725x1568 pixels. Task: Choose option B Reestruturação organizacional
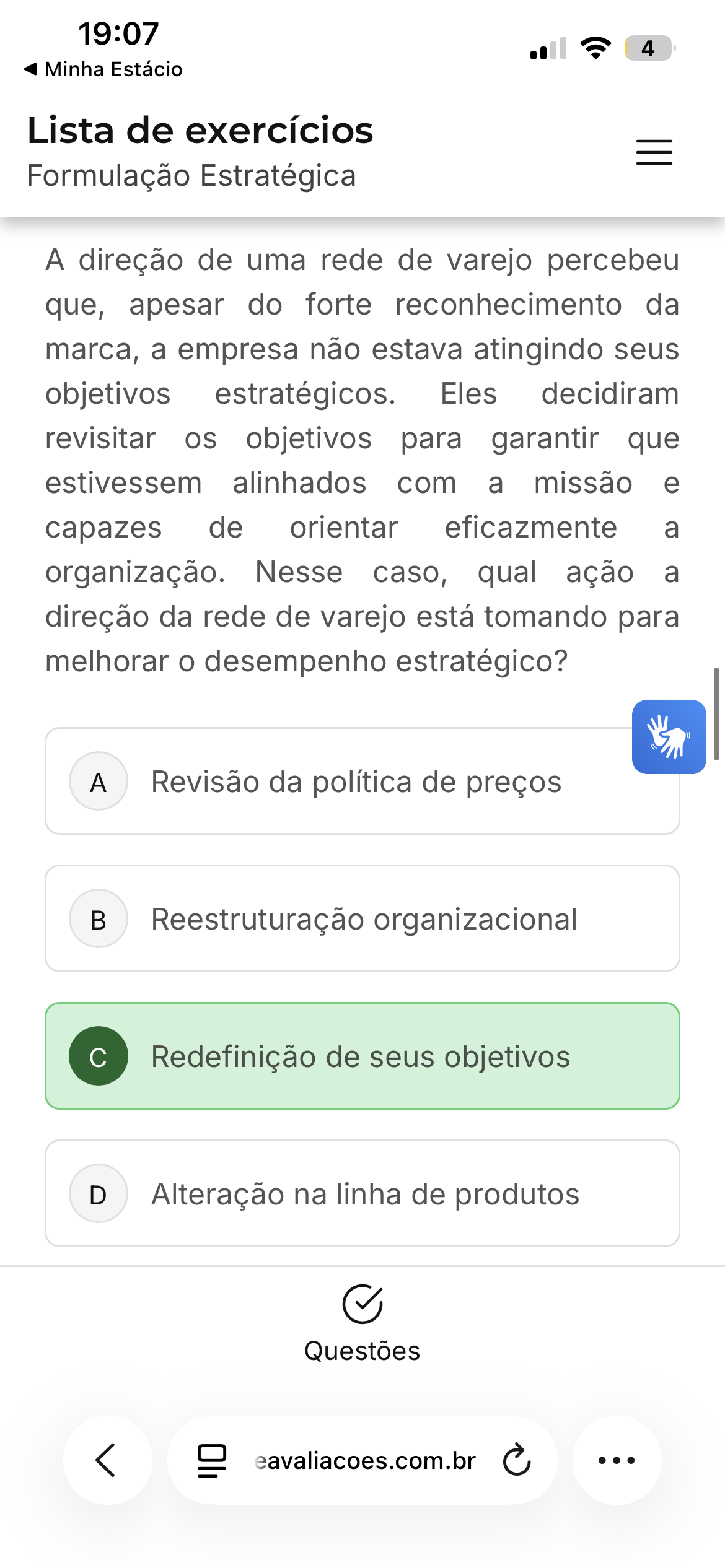[x=362, y=918]
